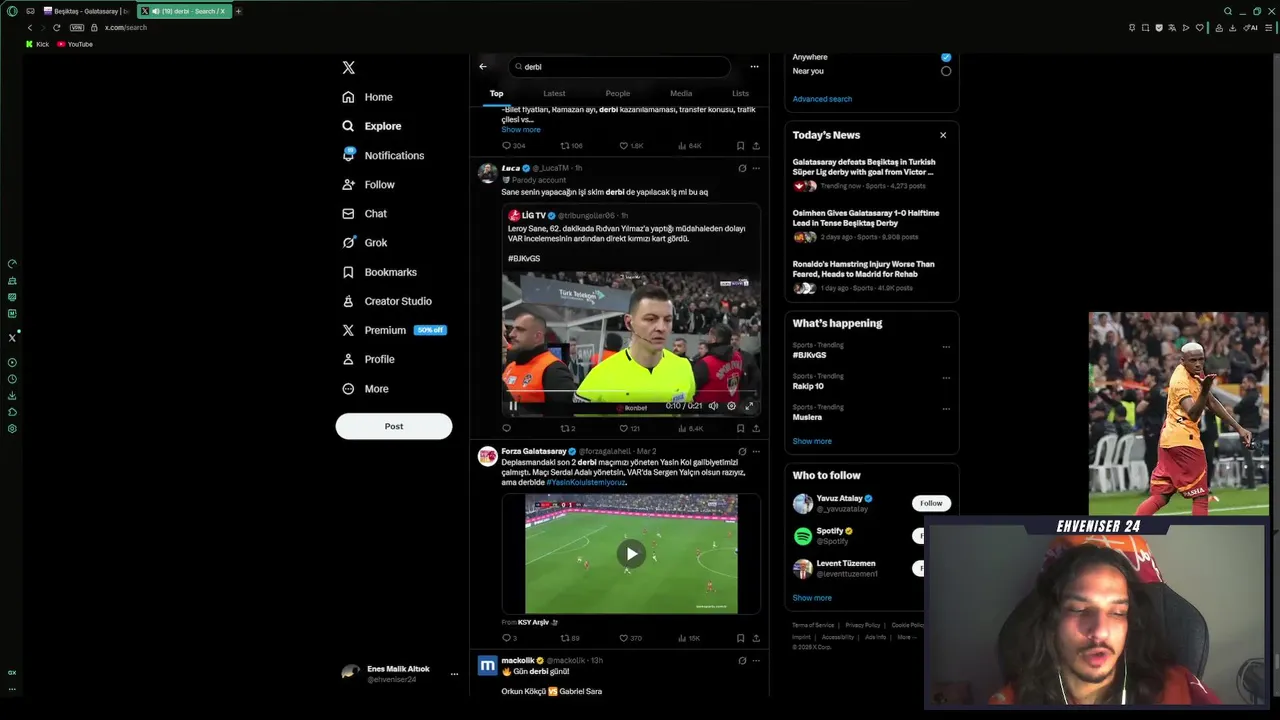Screen dimensions: 1280x720
Task: Open Grok from the sidebar
Action: (375, 243)
